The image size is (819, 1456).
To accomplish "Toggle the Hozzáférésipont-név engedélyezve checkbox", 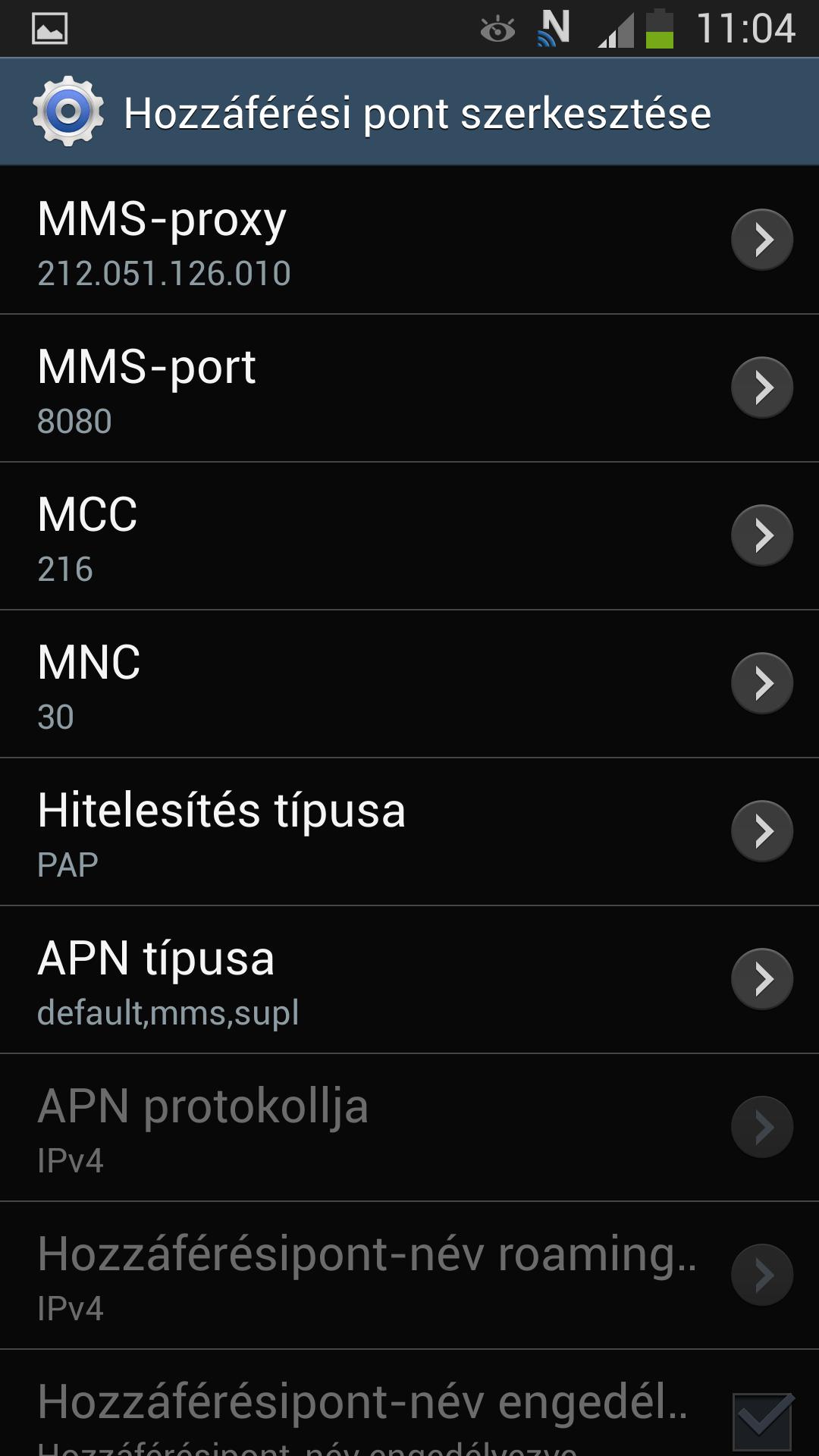I will tap(763, 1423).
